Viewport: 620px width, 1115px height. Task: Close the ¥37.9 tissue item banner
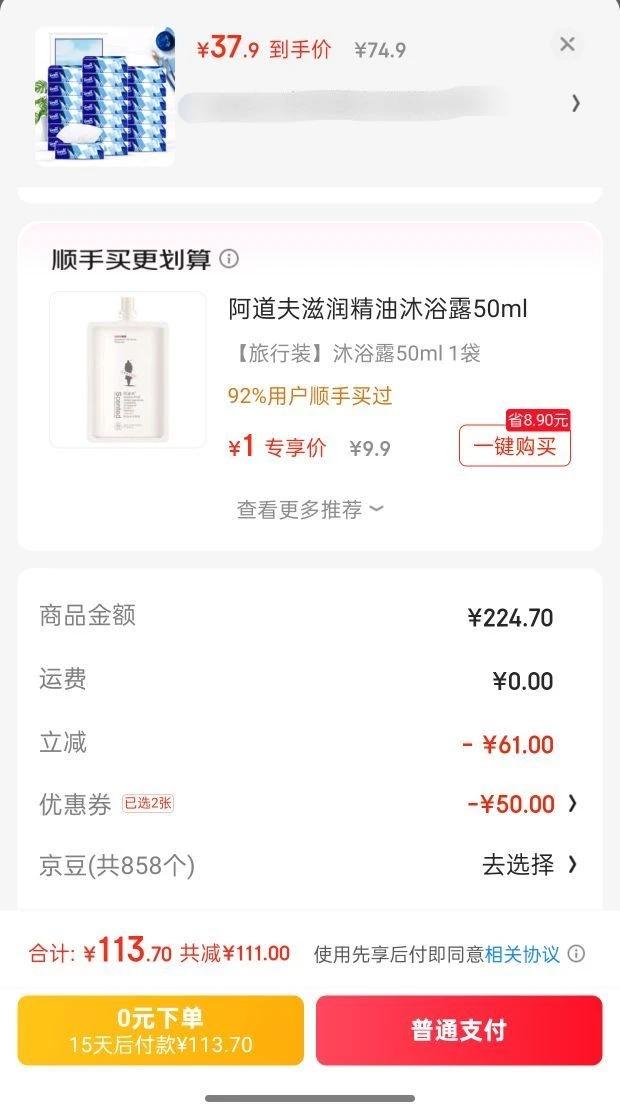click(x=567, y=44)
